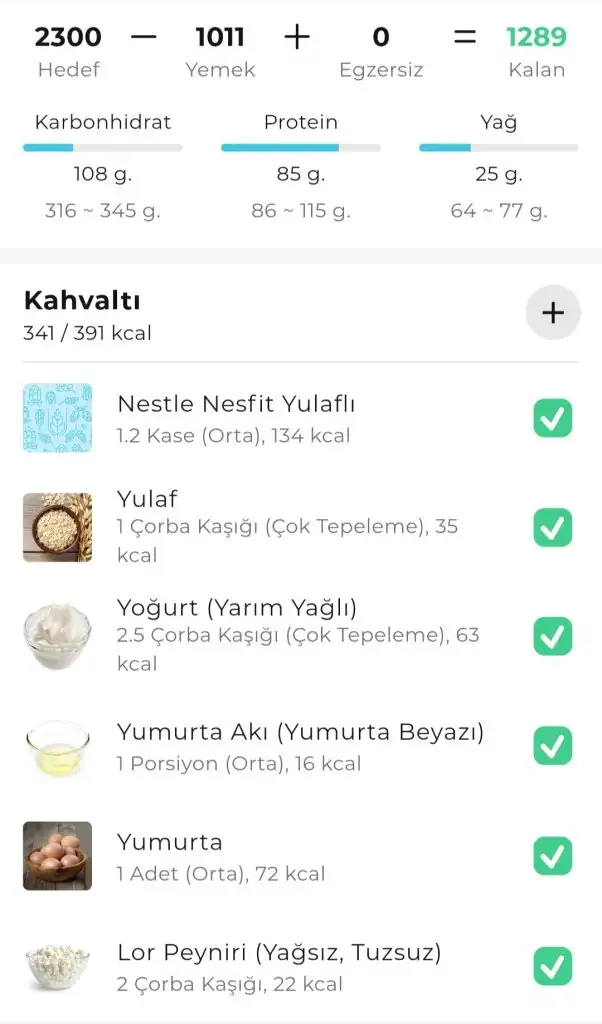The width and height of the screenshot is (602, 1024).
Task: Untick Yoğurt (Yarım Yağlı)
Action: pos(553,636)
